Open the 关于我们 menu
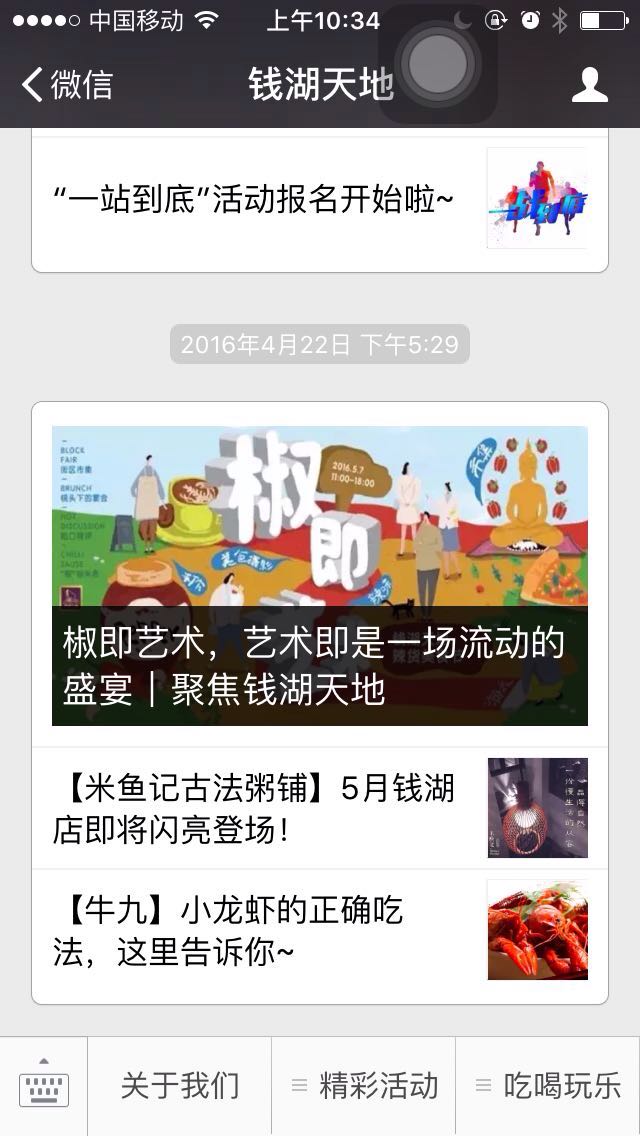The height and width of the screenshot is (1136, 640). click(x=180, y=1086)
